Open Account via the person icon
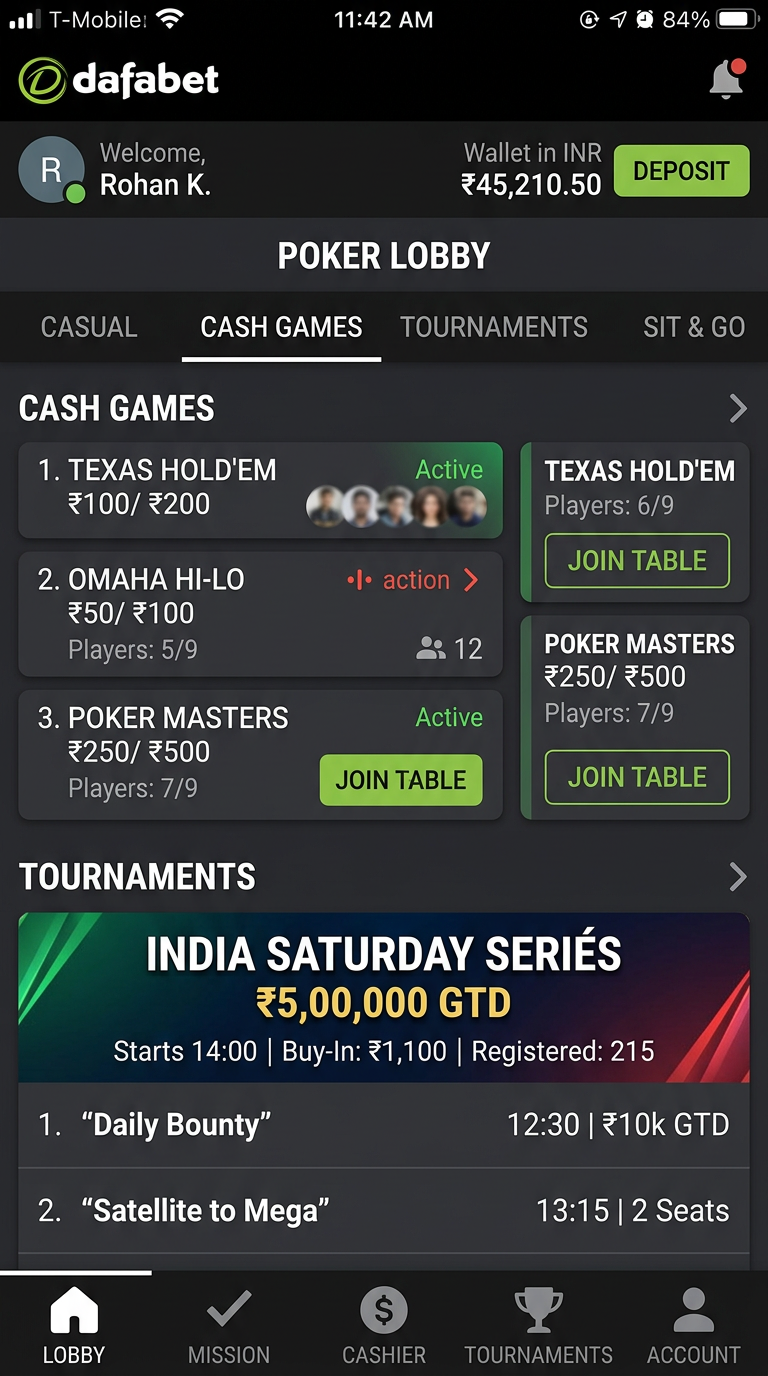The height and width of the screenshot is (1376, 768). [x=691, y=1308]
